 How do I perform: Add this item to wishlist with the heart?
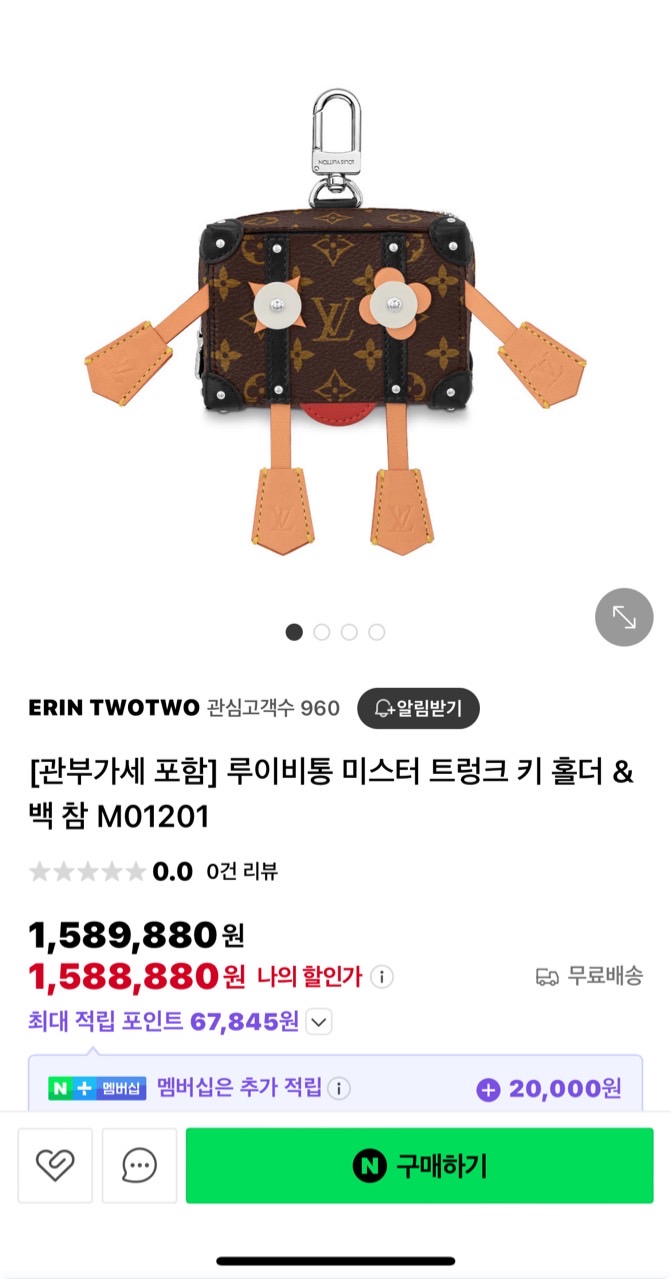[55, 1165]
